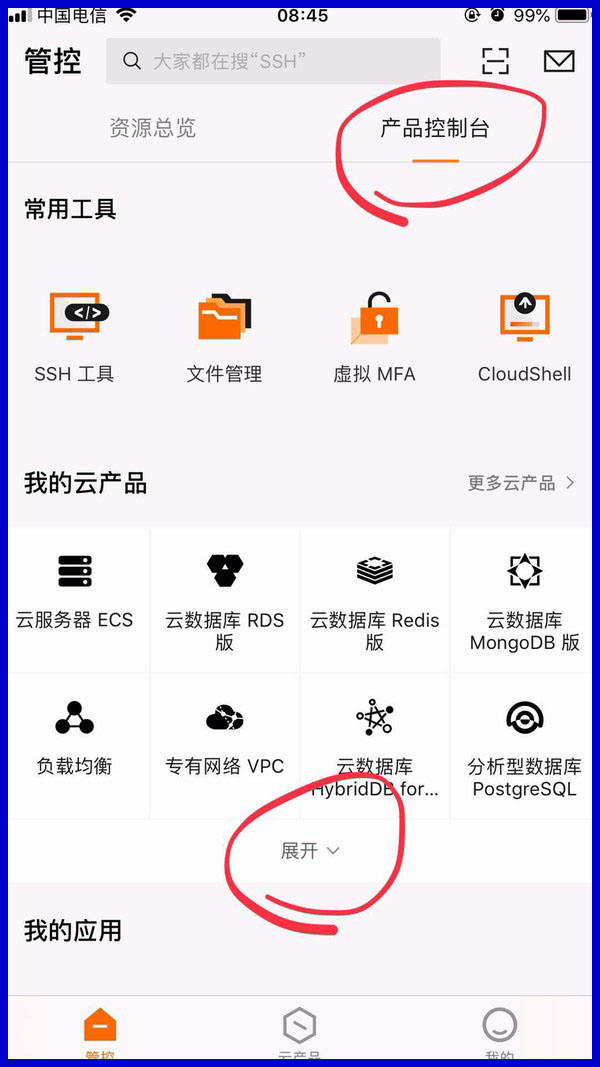Switch to the 资源总览 tab
This screenshot has width=600, height=1067.
pos(153,128)
